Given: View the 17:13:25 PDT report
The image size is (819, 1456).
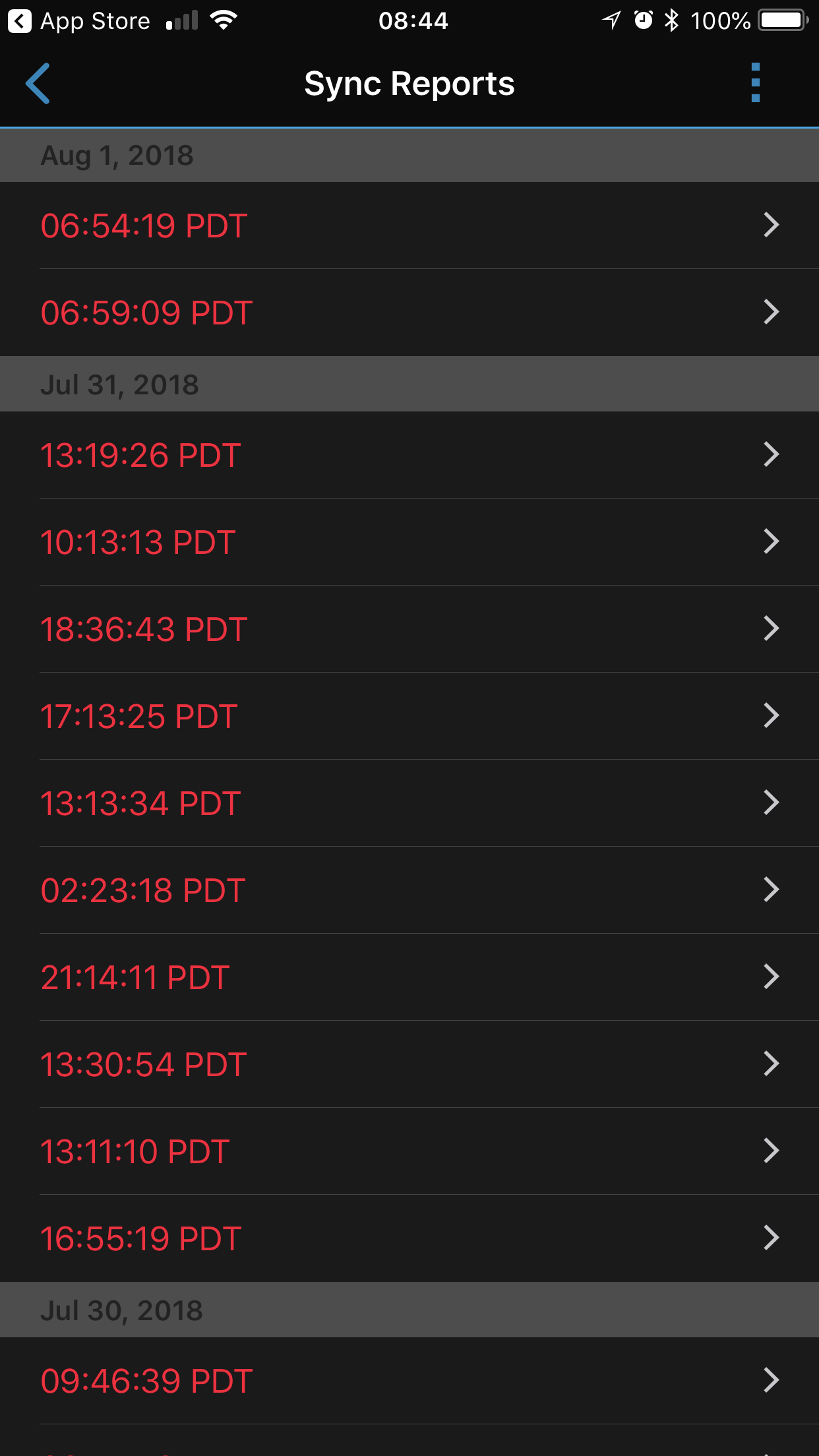Looking at the screenshot, I should (x=409, y=716).
